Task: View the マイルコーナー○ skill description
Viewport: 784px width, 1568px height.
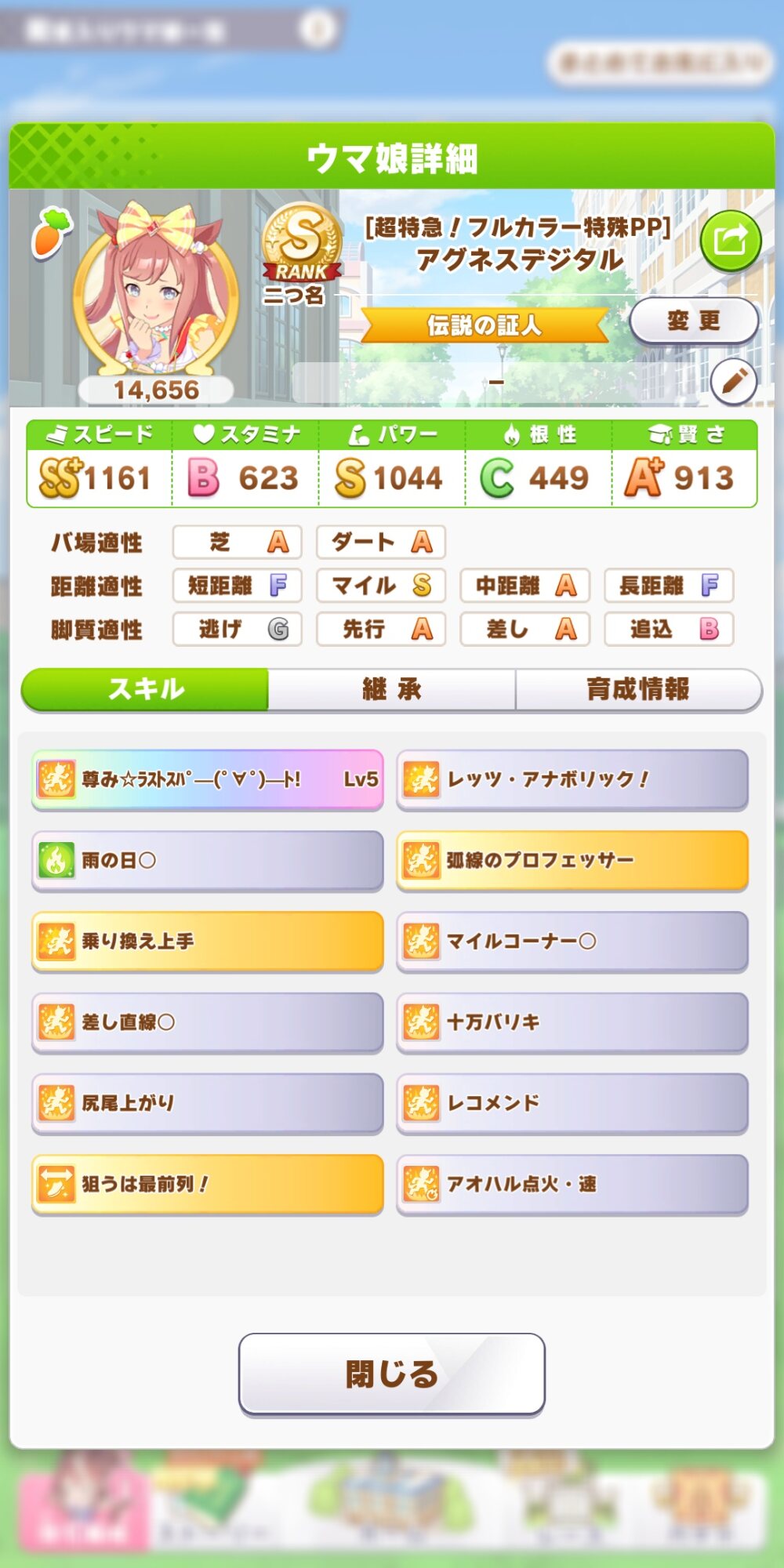Action: (x=572, y=942)
